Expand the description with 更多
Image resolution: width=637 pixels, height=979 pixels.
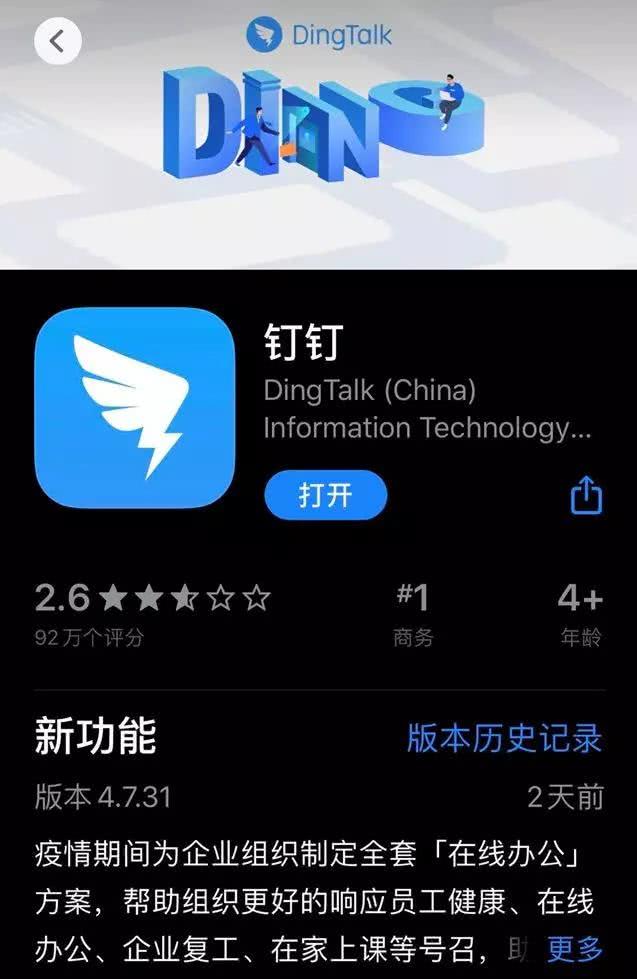[x=575, y=948]
